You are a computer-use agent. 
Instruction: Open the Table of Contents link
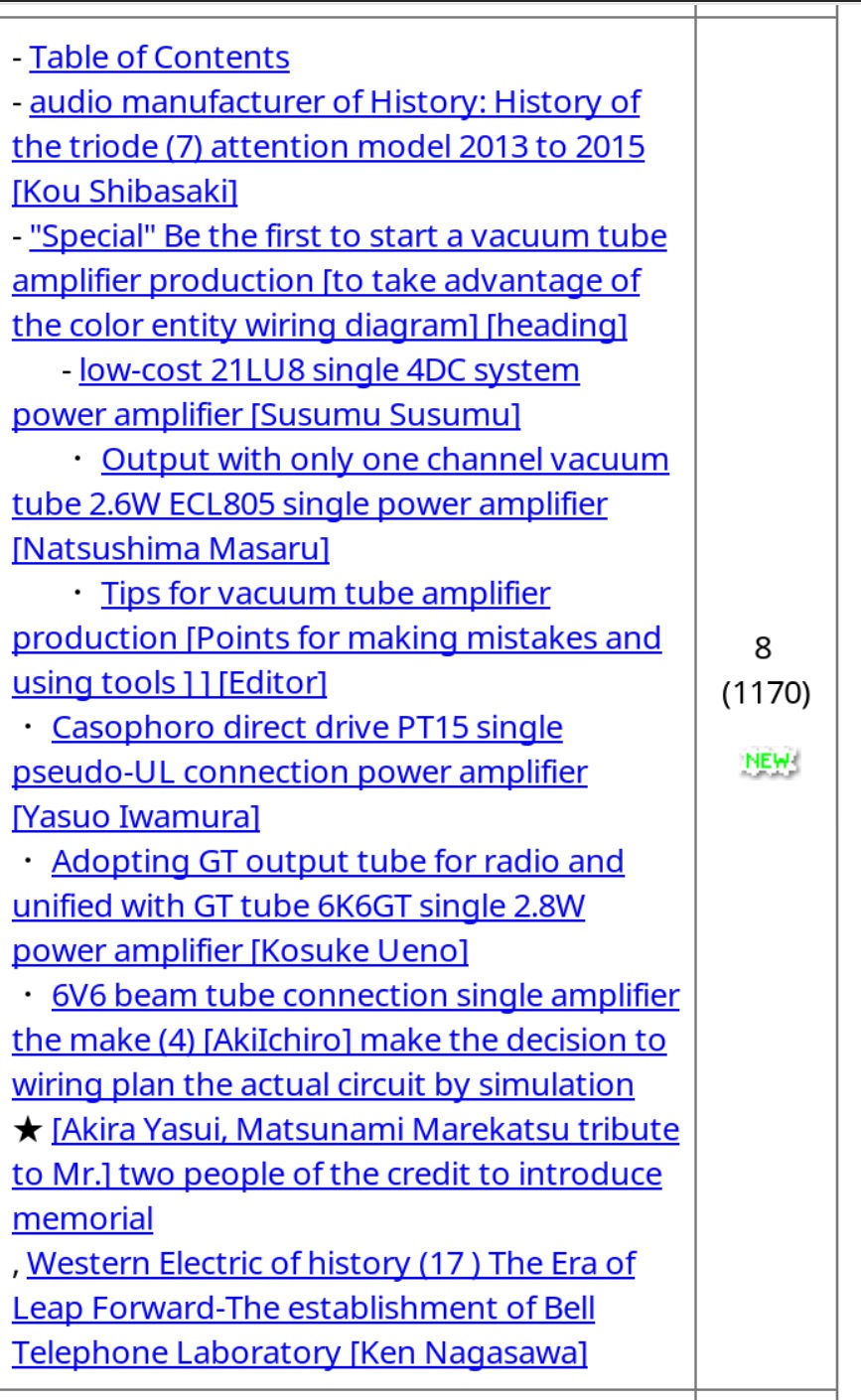159,58
